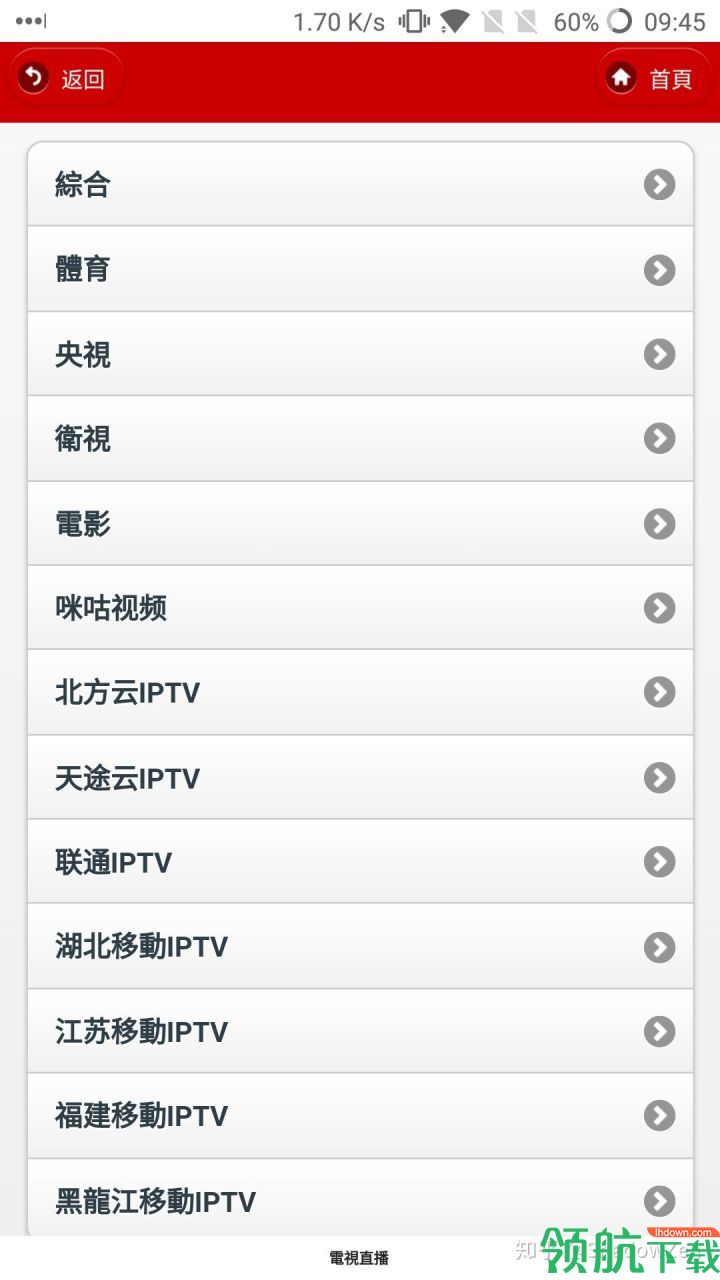The height and width of the screenshot is (1280, 720).
Task: Open 福建移動IPTV
Action: point(360,1115)
